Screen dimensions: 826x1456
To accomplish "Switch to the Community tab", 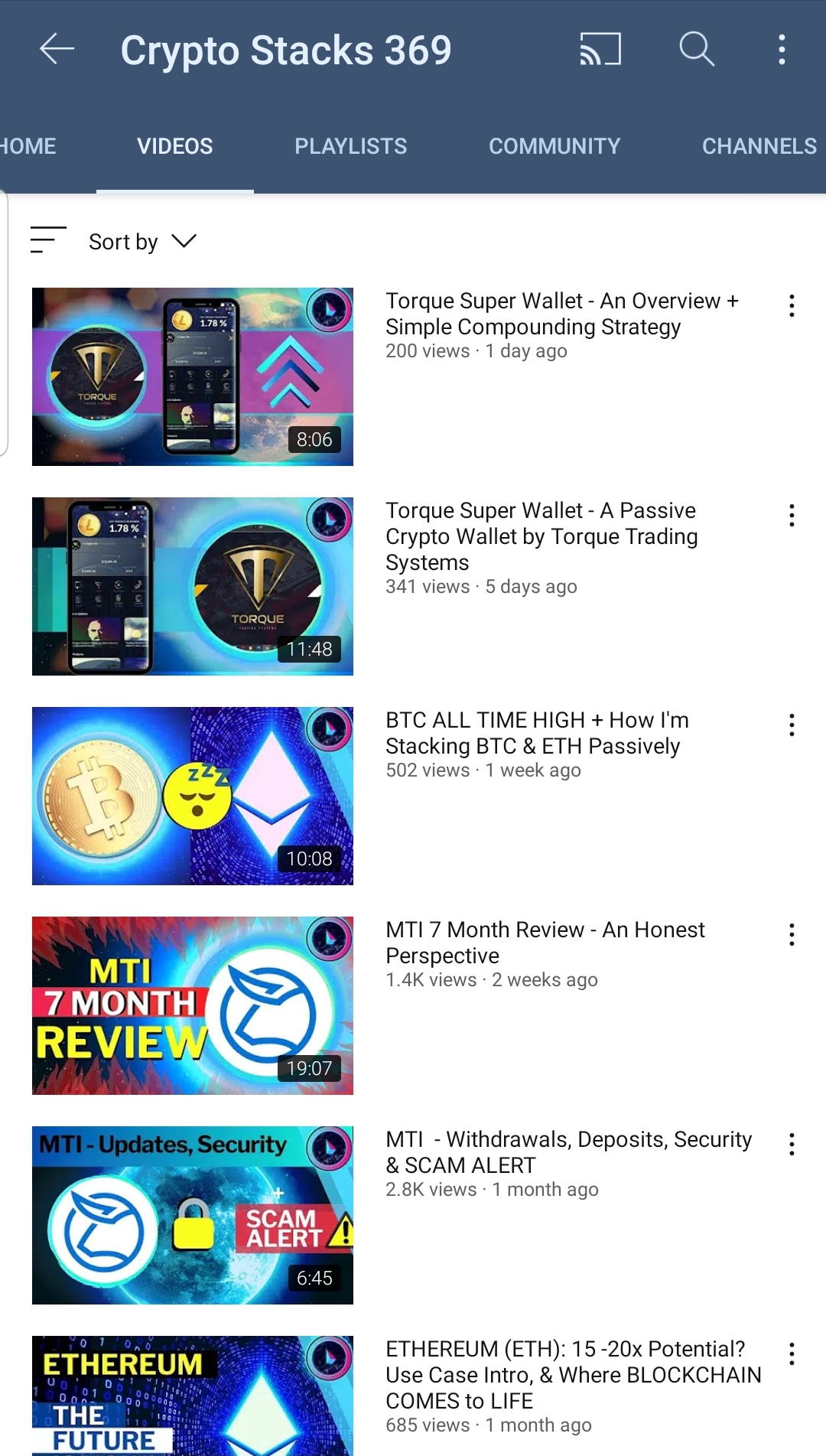I will point(554,146).
